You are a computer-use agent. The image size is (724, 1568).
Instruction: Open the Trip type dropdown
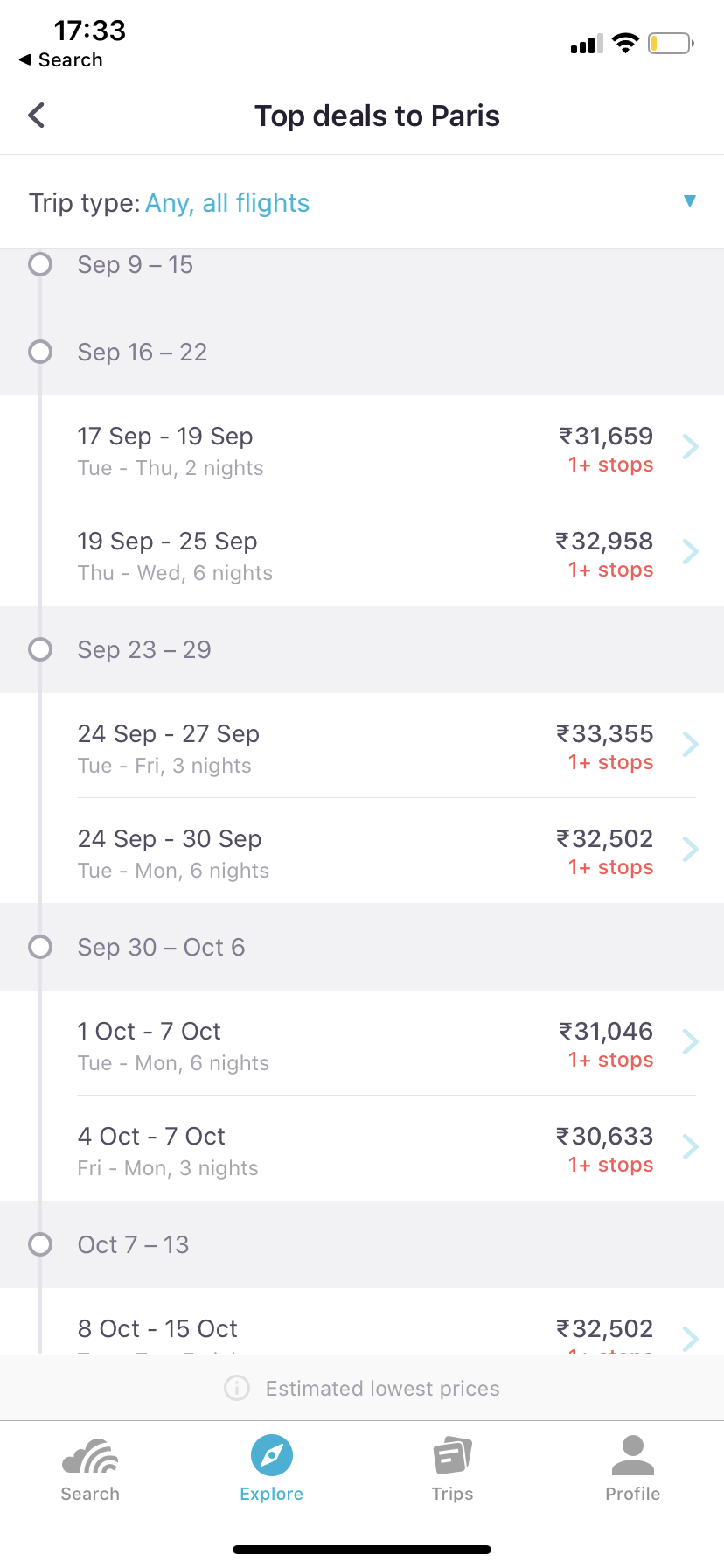[x=362, y=202]
